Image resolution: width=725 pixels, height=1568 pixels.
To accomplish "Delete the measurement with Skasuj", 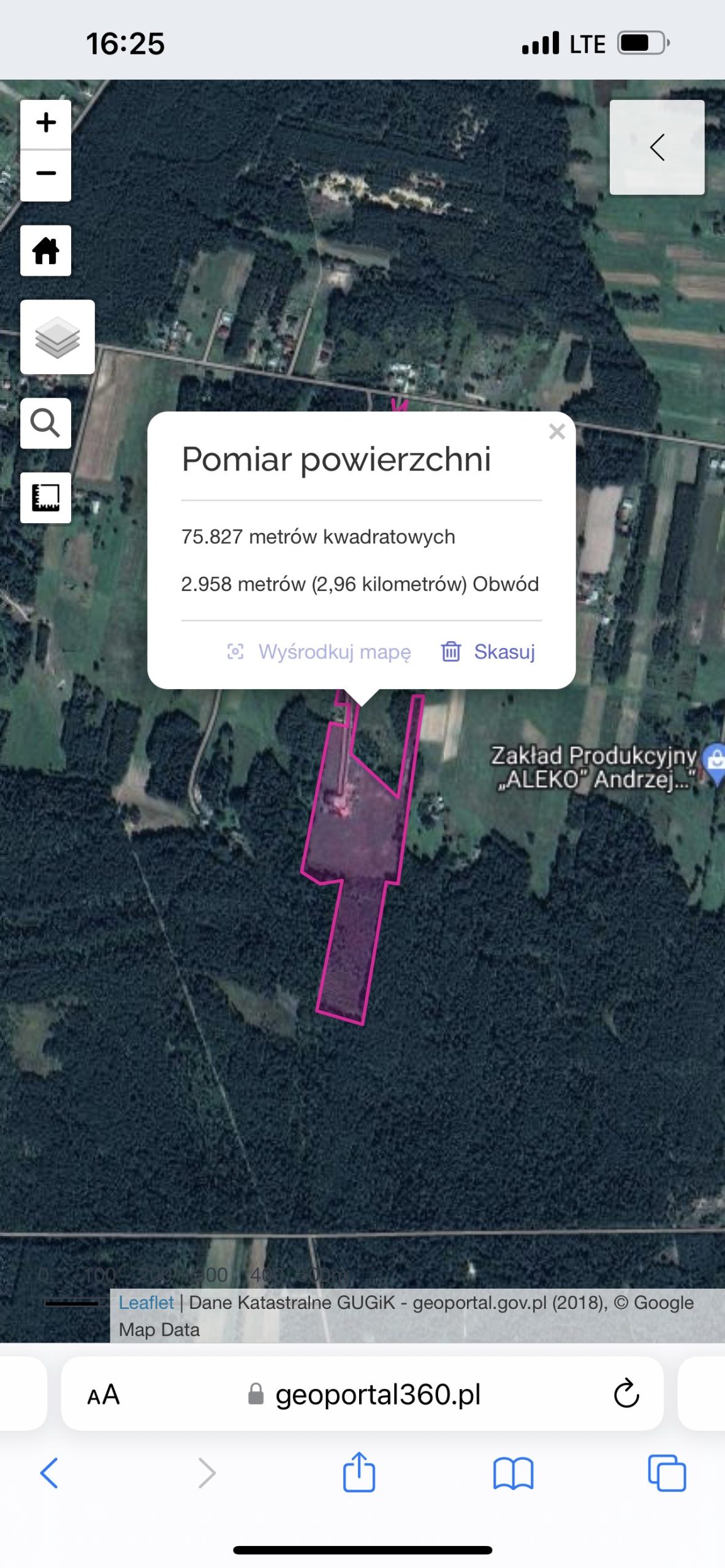I will pos(488,652).
